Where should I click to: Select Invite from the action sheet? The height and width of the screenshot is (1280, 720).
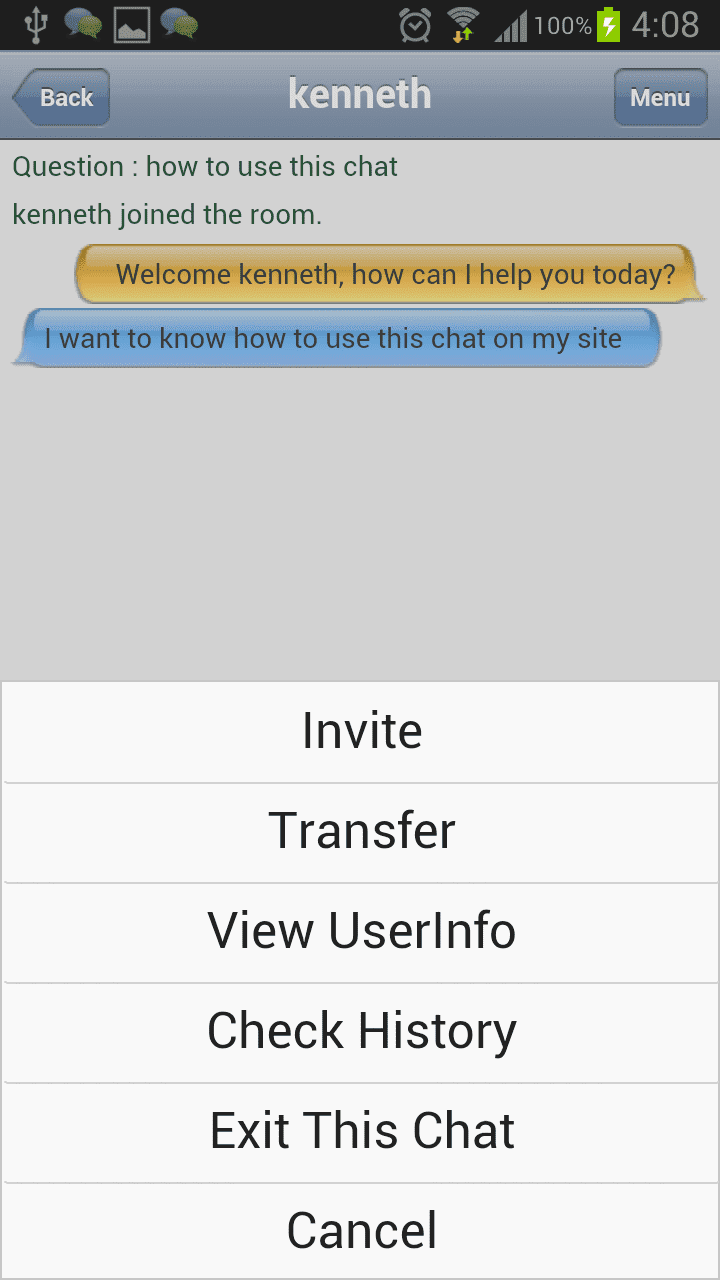pyautogui.click(x=361, y=731)
